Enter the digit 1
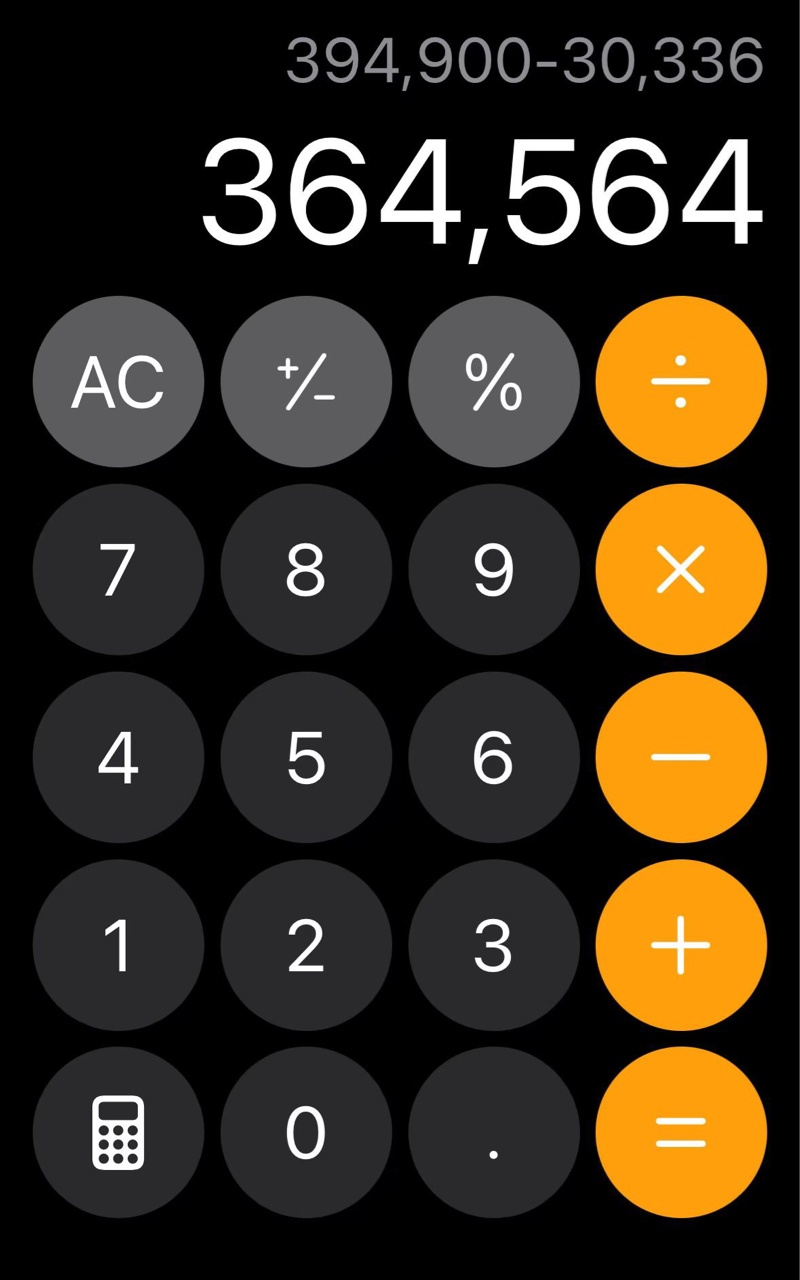800x1280 pixels. [118, 945]
